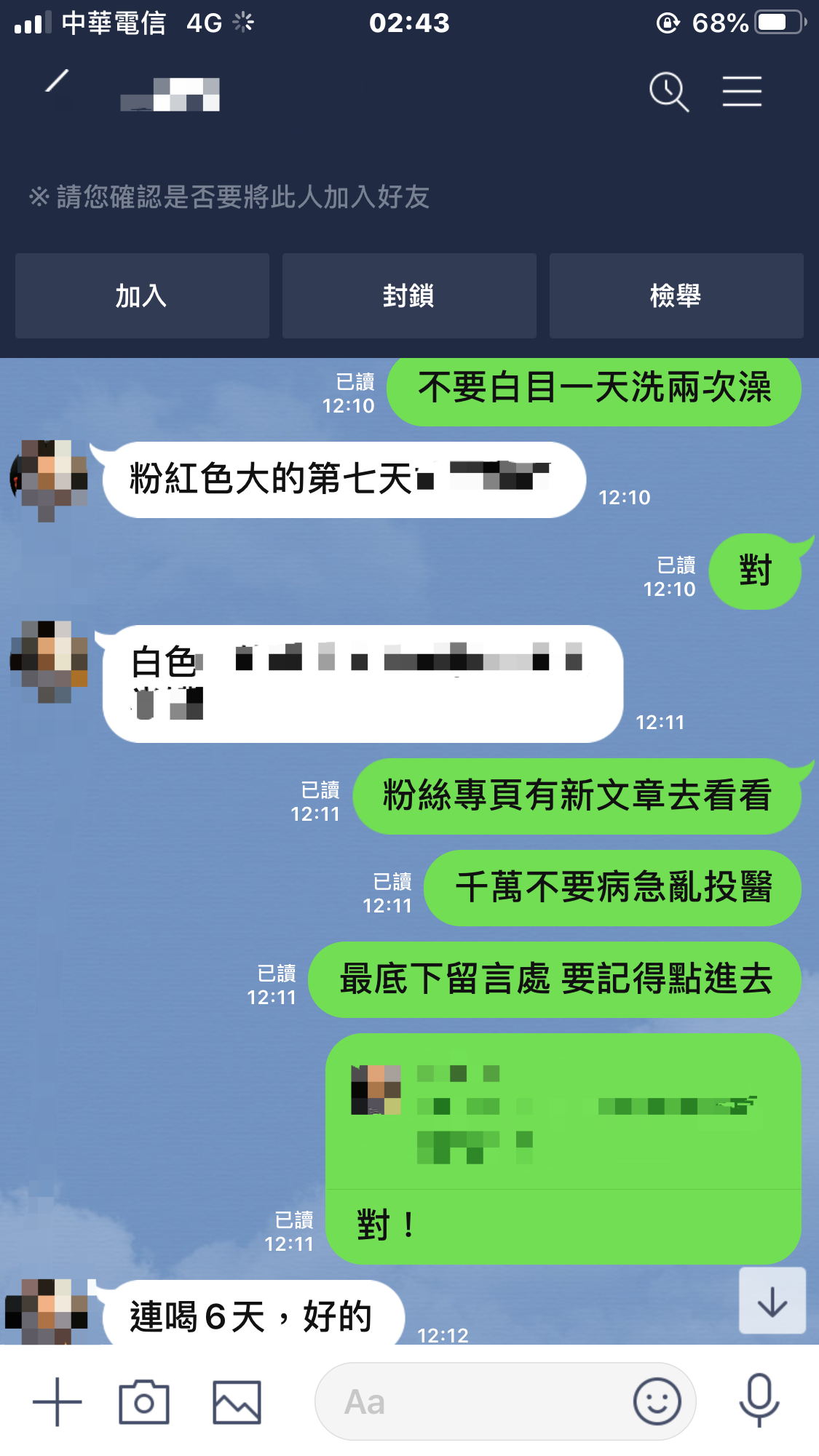Open the camera

(x=144, y=1402)
